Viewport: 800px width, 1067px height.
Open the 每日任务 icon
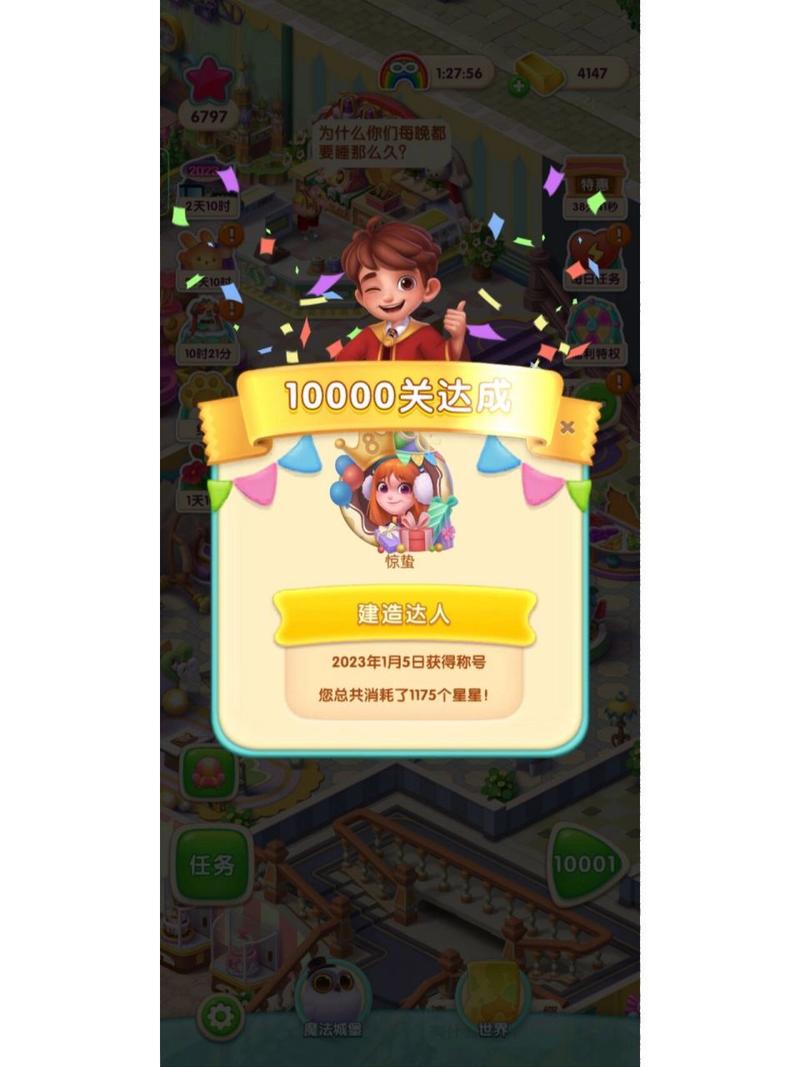pyautogui.click(x=594, y=262)
